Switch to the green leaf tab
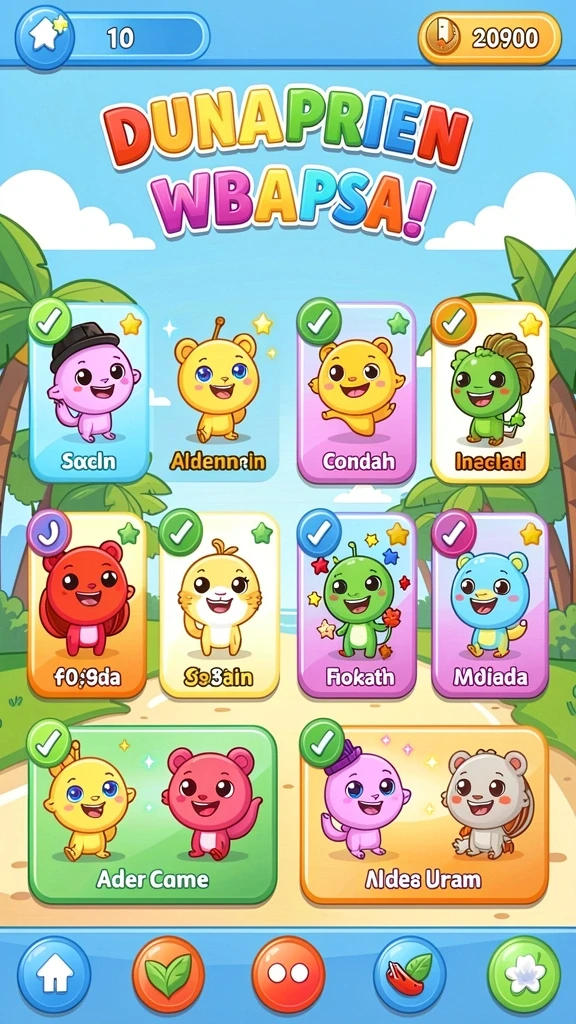This screenshot has height=1024, width=576. click(168, 974)
